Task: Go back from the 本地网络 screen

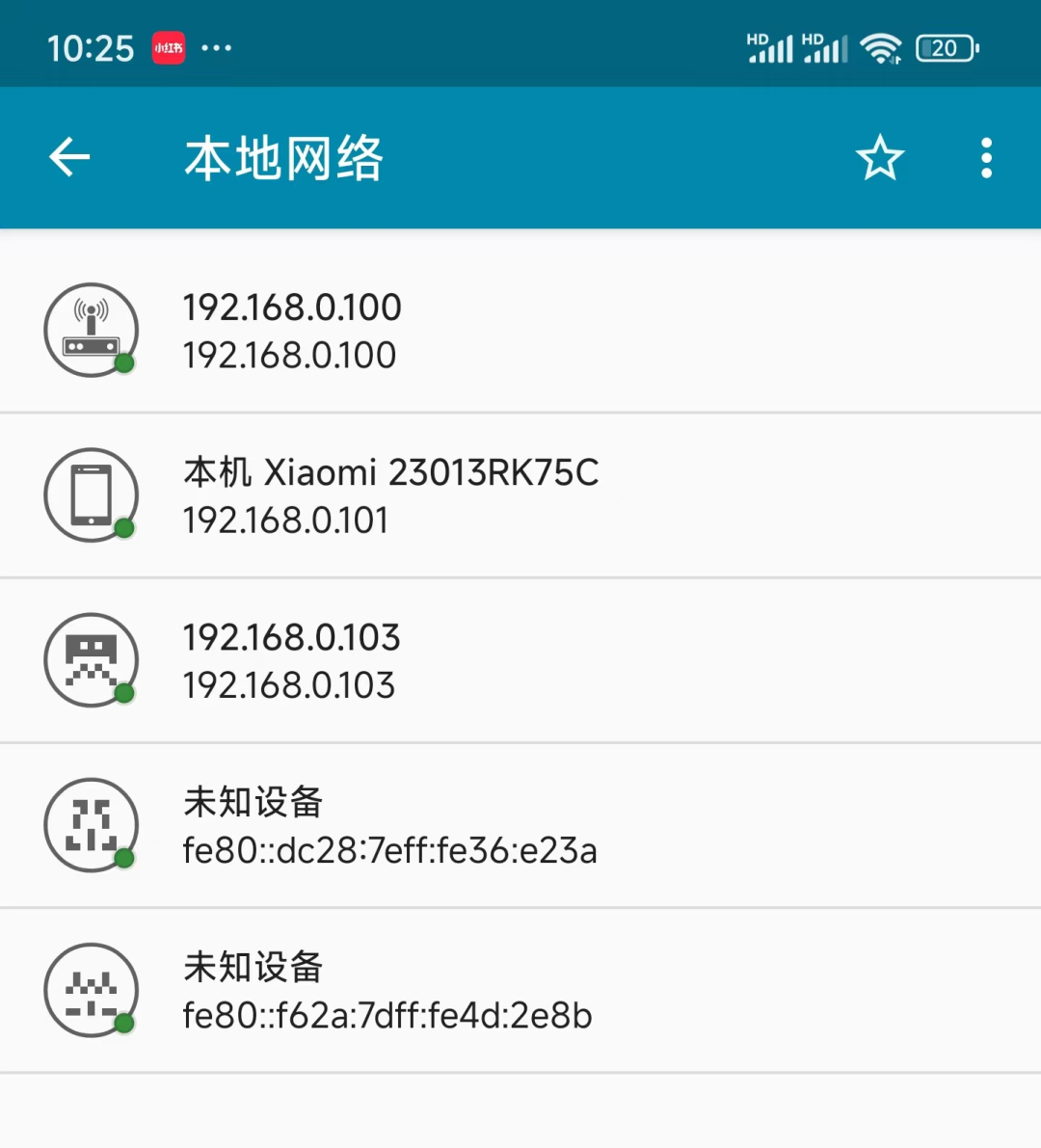Action: tap(69, 158)
